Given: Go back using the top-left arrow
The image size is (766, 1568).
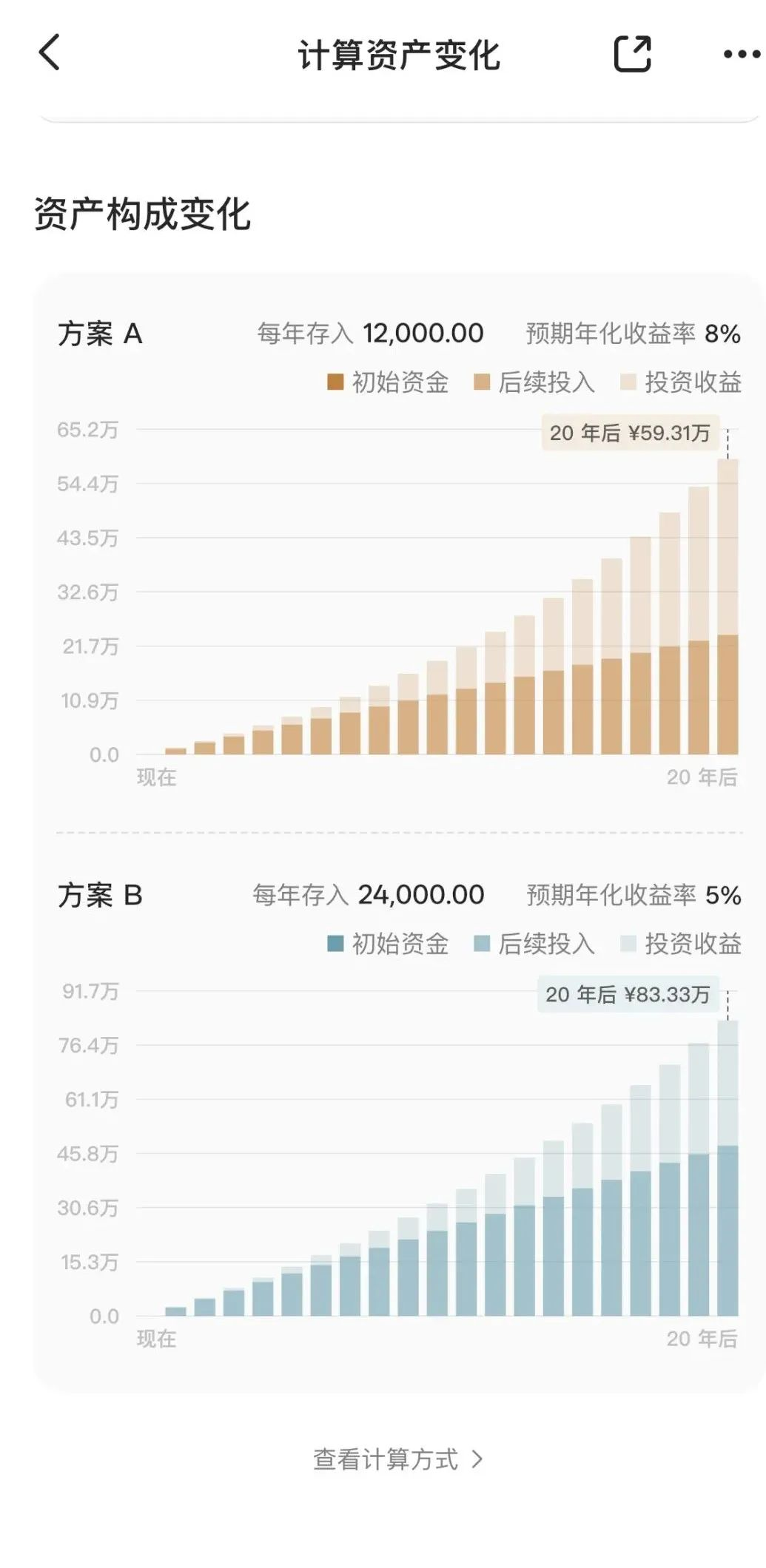Looking at the screenshot, I should tap(49, 53).
